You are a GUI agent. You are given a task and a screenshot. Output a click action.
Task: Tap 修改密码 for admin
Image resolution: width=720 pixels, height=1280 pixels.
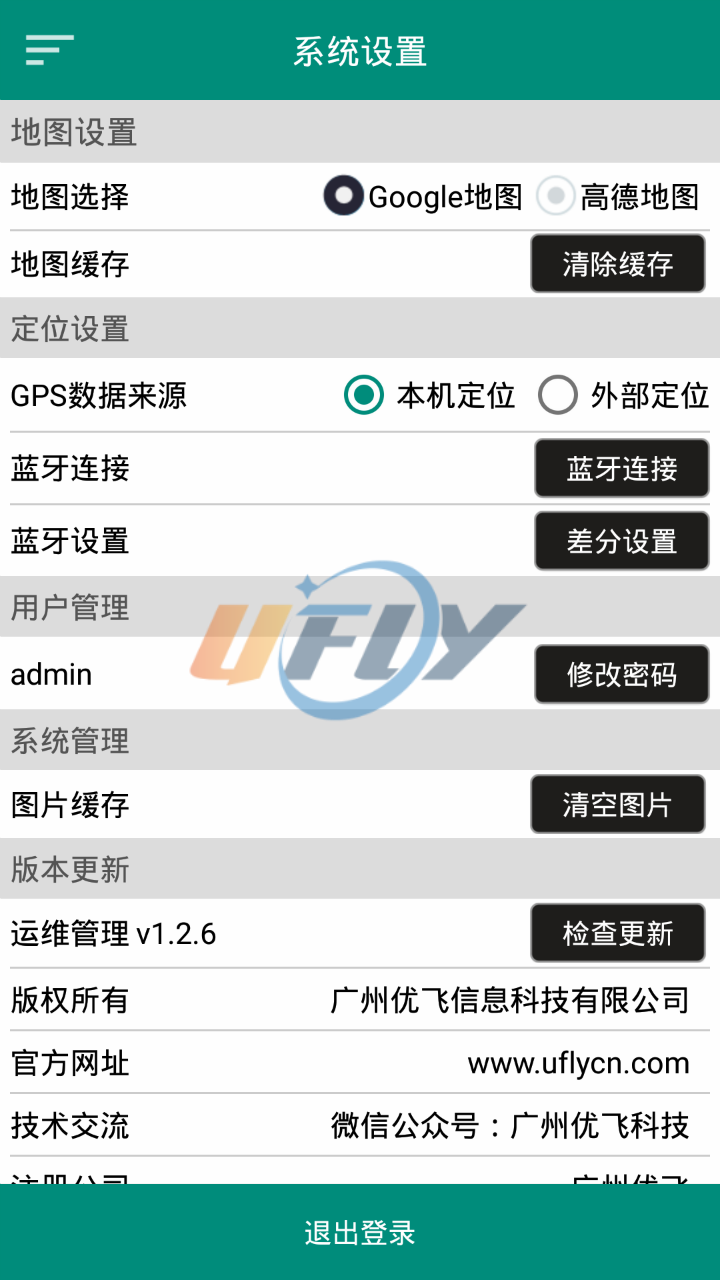621,674
